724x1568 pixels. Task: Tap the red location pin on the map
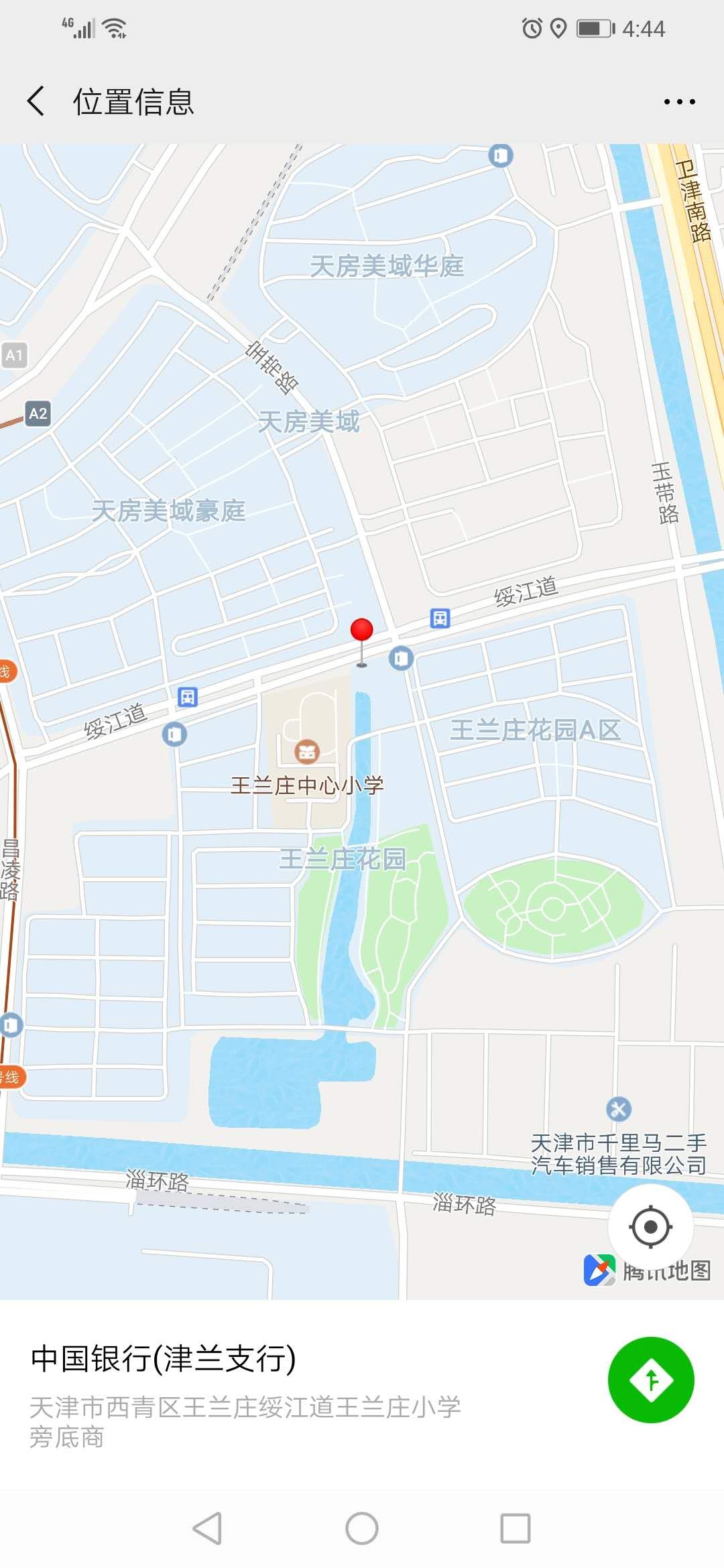361,631
